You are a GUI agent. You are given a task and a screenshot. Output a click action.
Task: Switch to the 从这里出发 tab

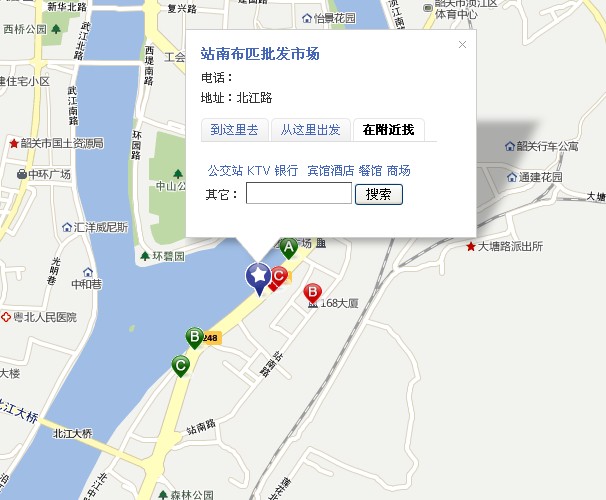[310, 130]
